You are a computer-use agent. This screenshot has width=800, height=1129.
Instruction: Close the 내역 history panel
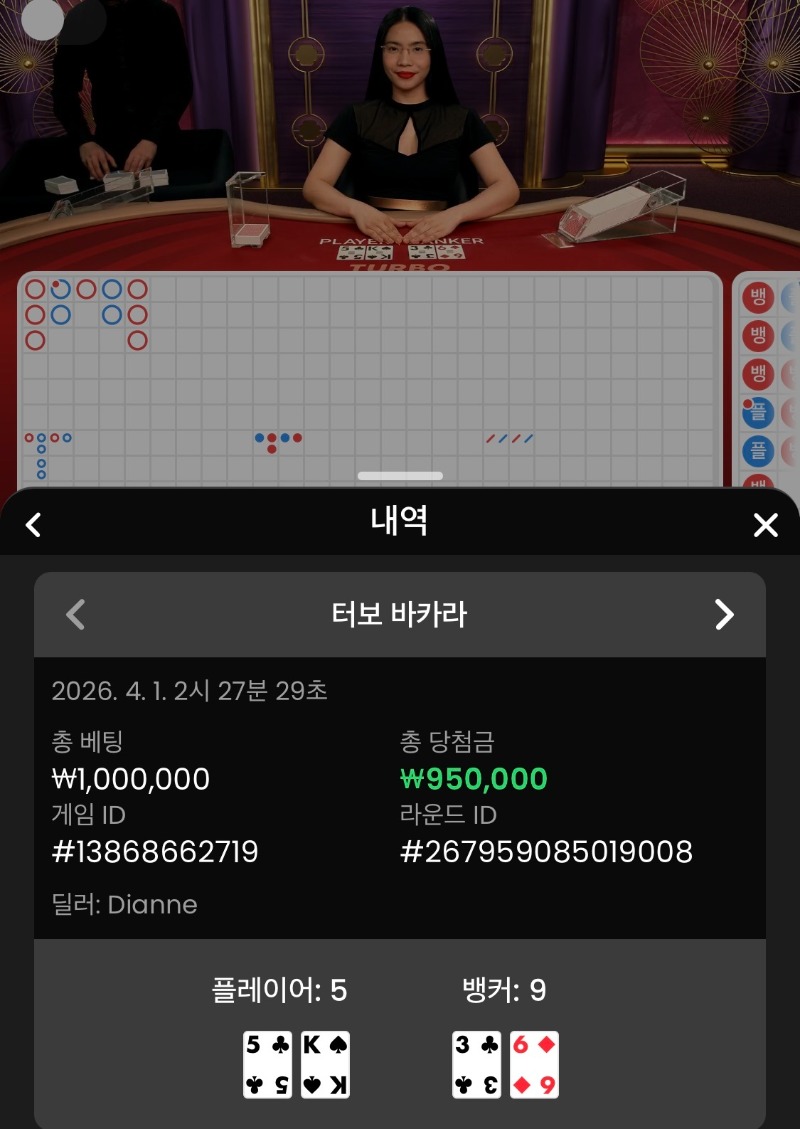pos(765,525)
